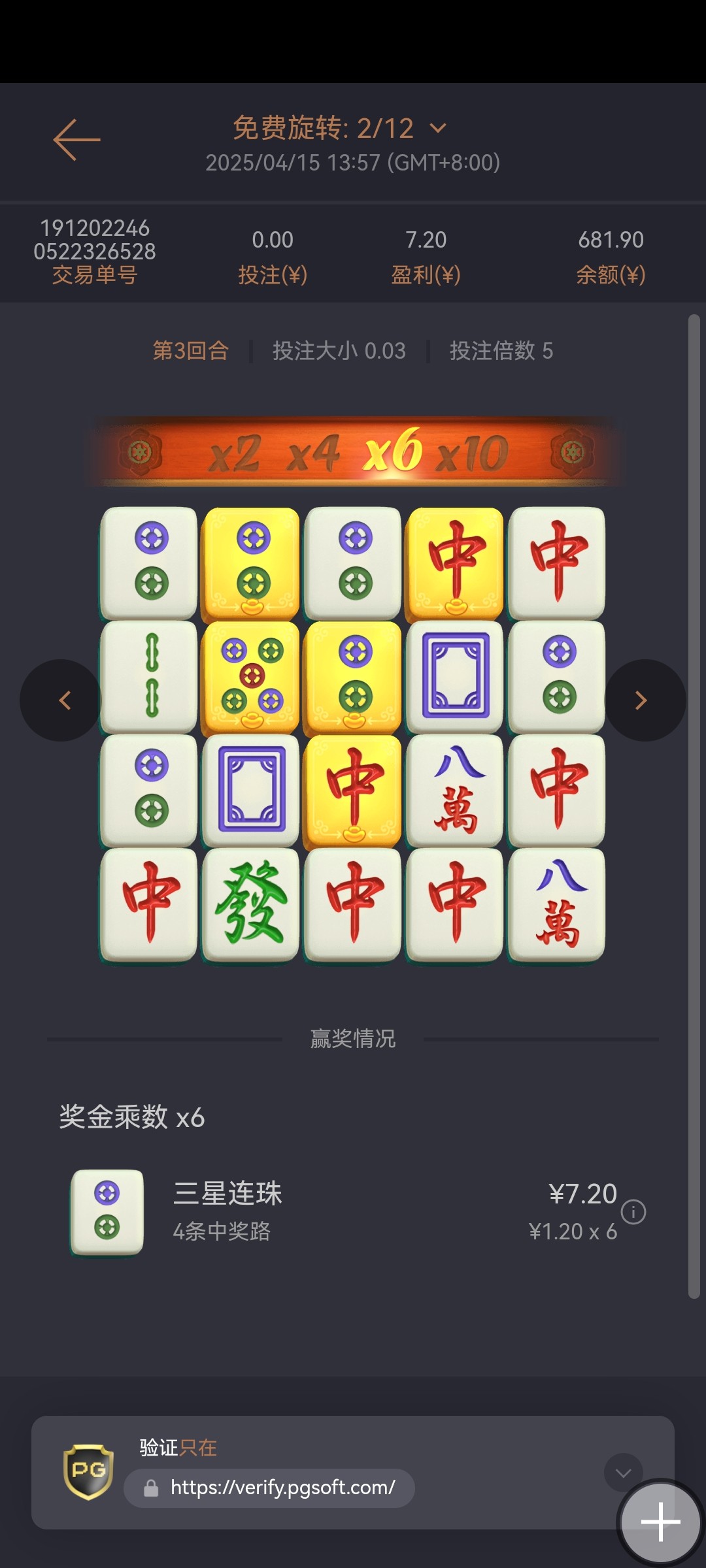Go back using the top-left arrow
The height and width of the screenshot is (1568, 706).
click(x=76, y=139)
